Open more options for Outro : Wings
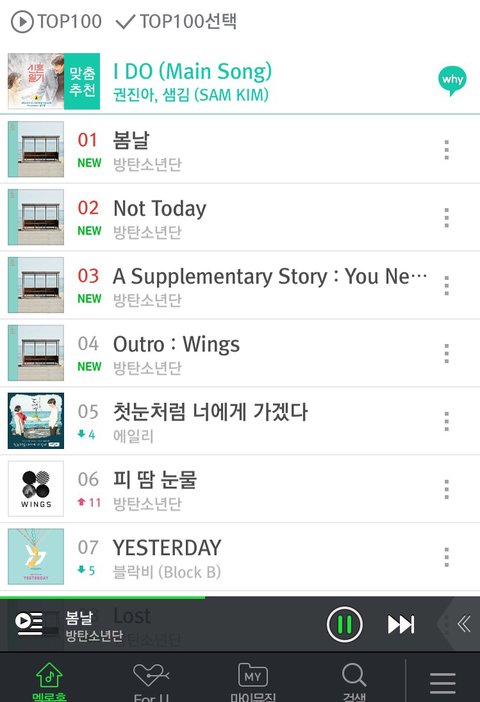480x702 pixels. 446,354
